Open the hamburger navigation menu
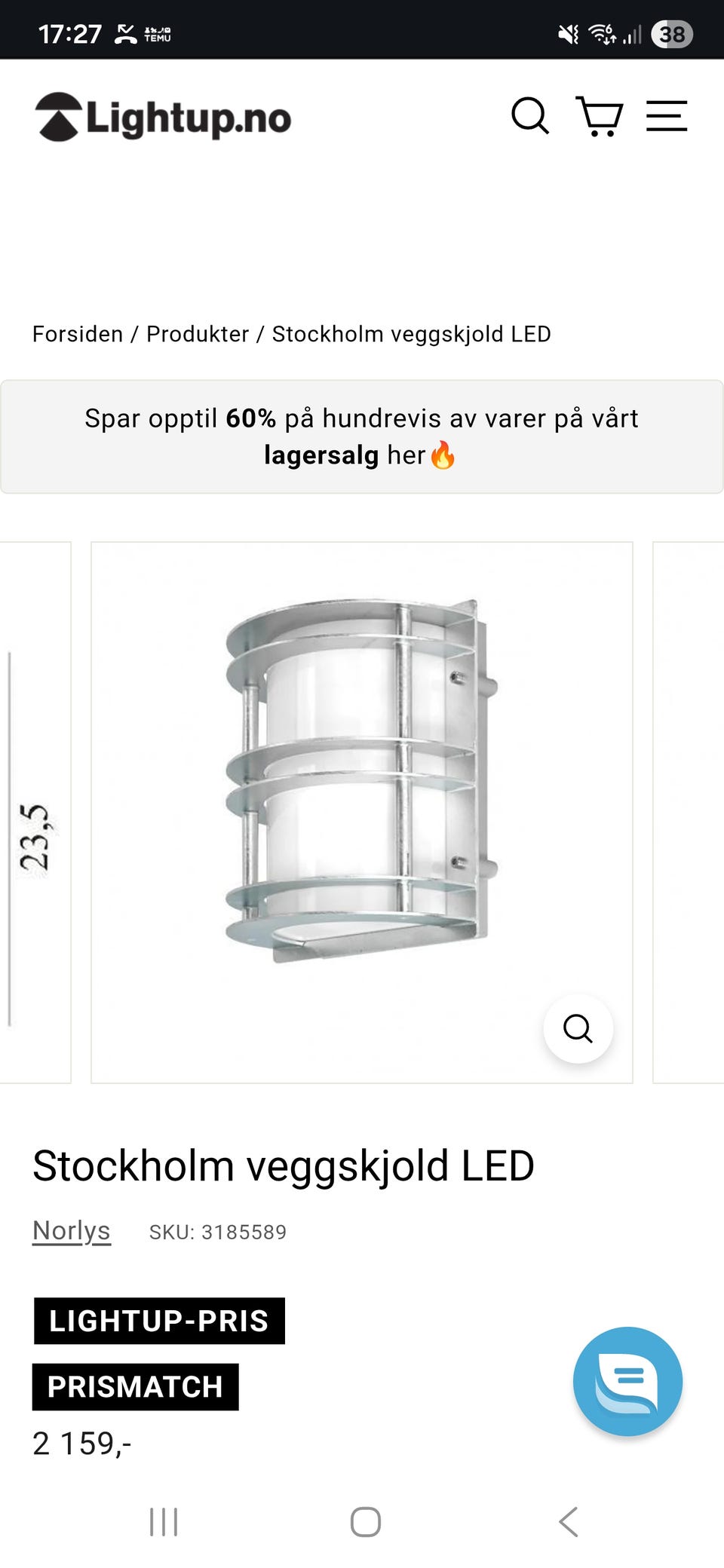This screenshot has height=1568, width=724. [667, 117]
